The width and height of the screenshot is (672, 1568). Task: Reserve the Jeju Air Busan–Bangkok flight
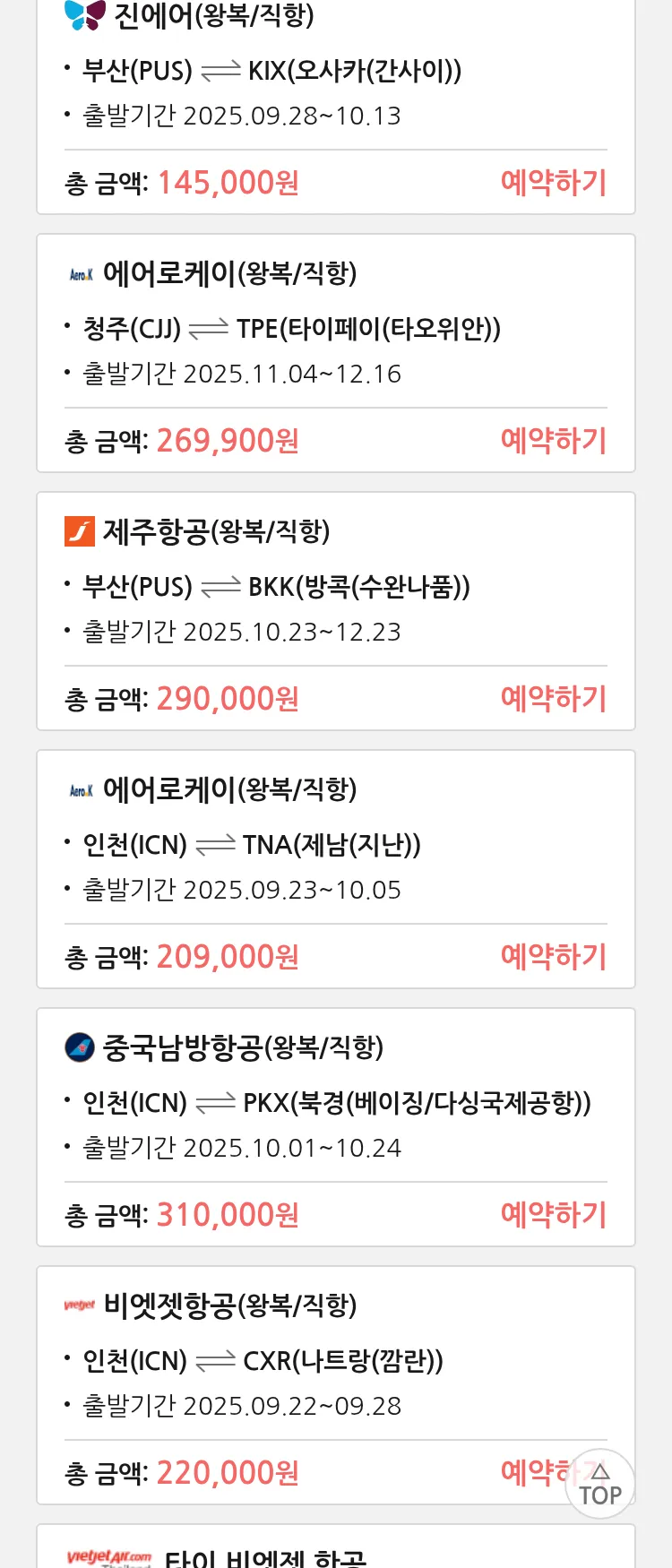click(x=553, y=699)
